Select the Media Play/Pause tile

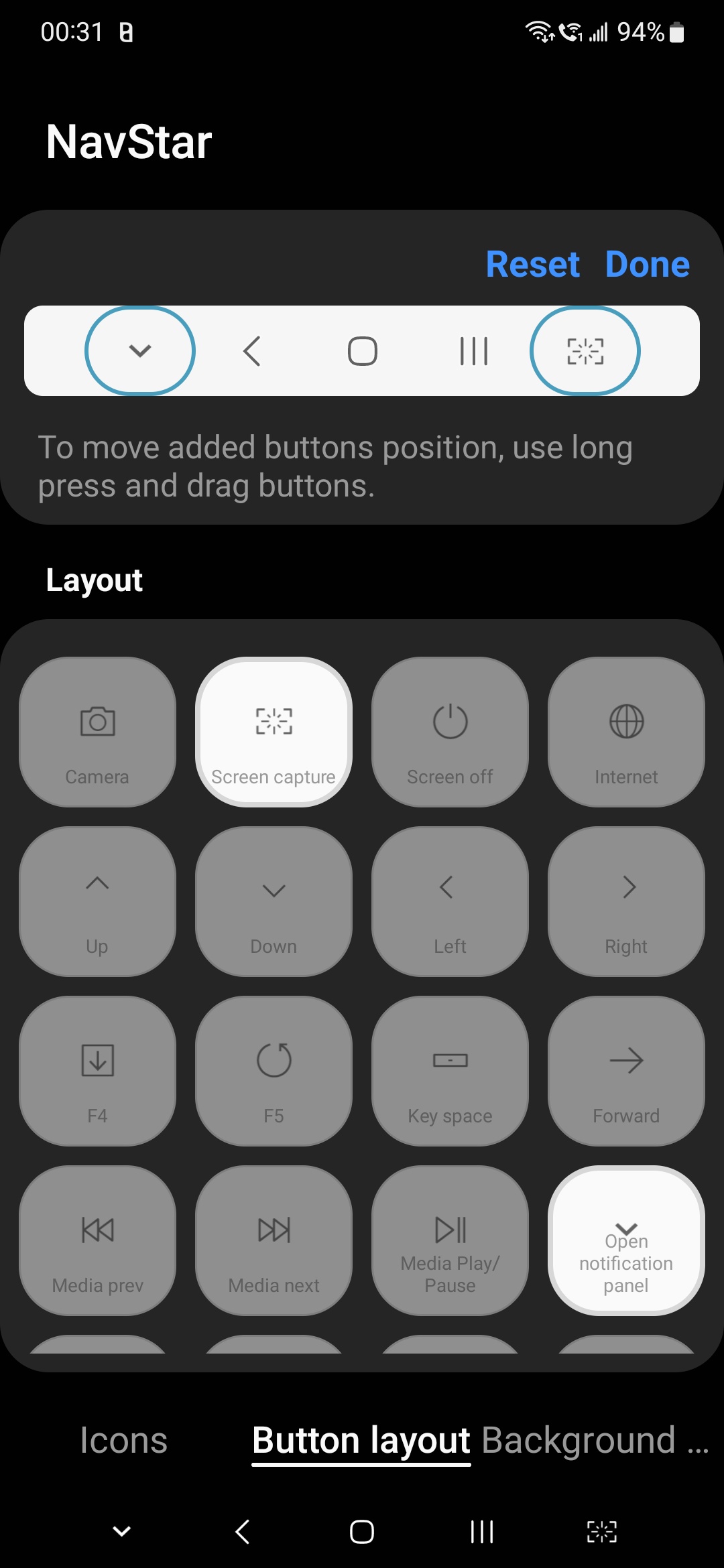coord(450,1240)
